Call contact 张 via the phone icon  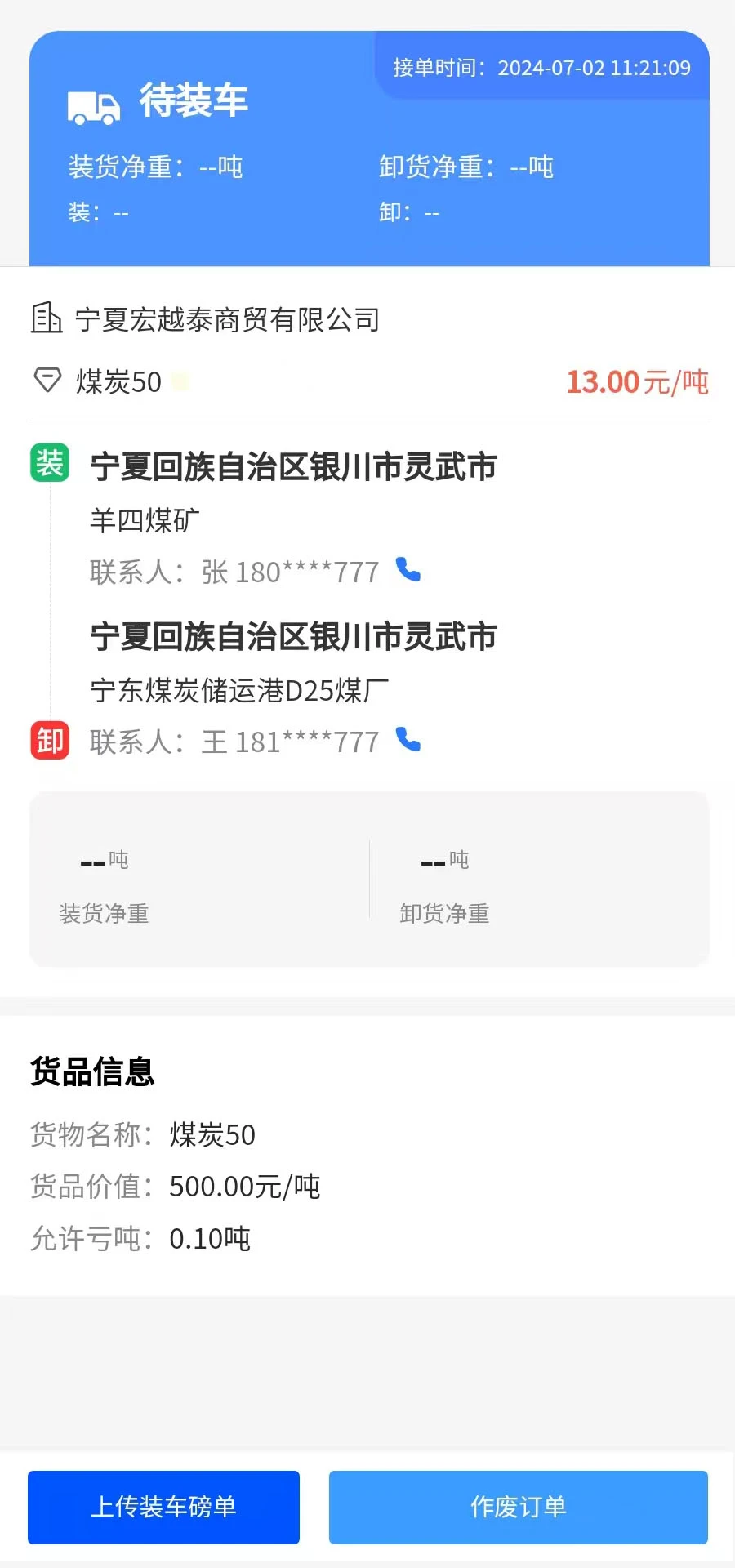click(409, 572)
